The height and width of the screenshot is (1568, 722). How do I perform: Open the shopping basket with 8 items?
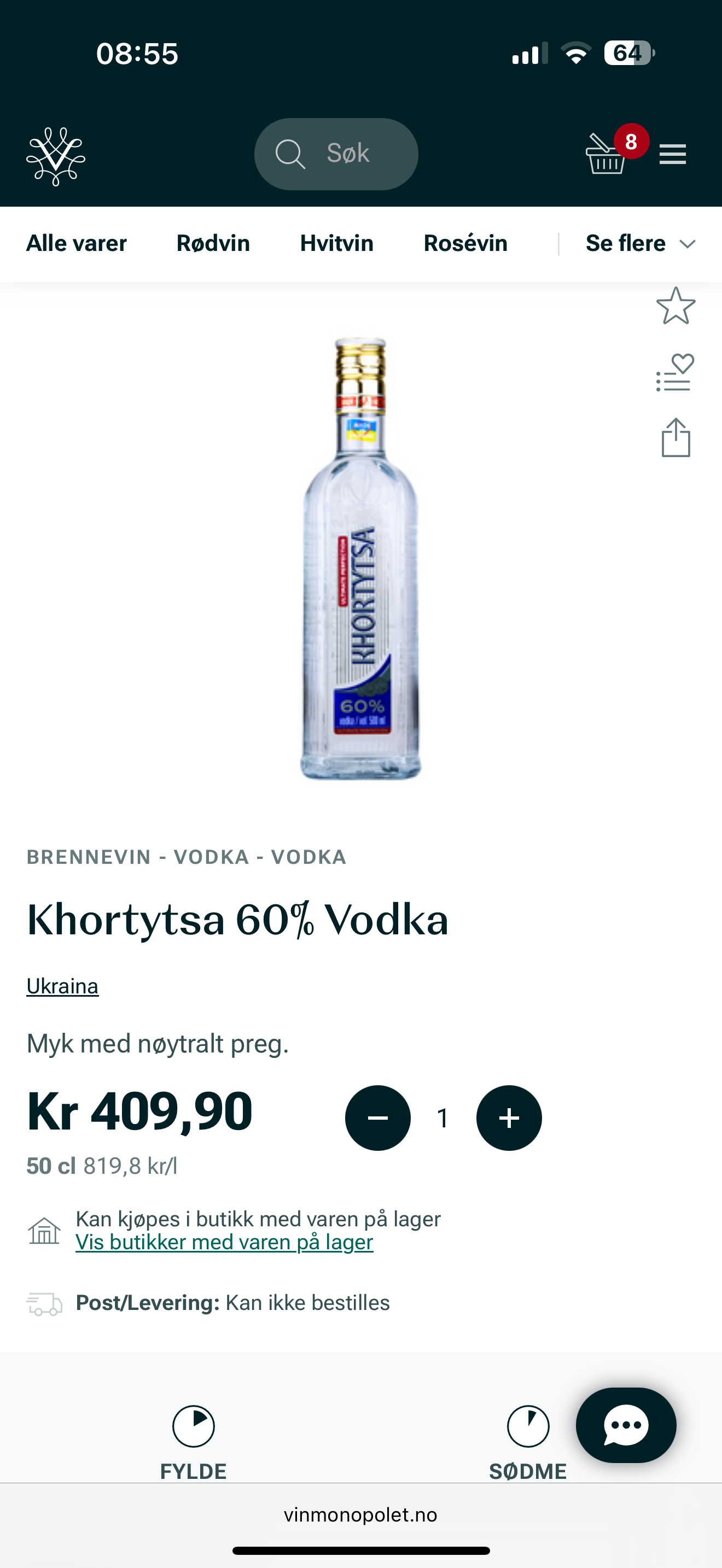pos(616,150)
